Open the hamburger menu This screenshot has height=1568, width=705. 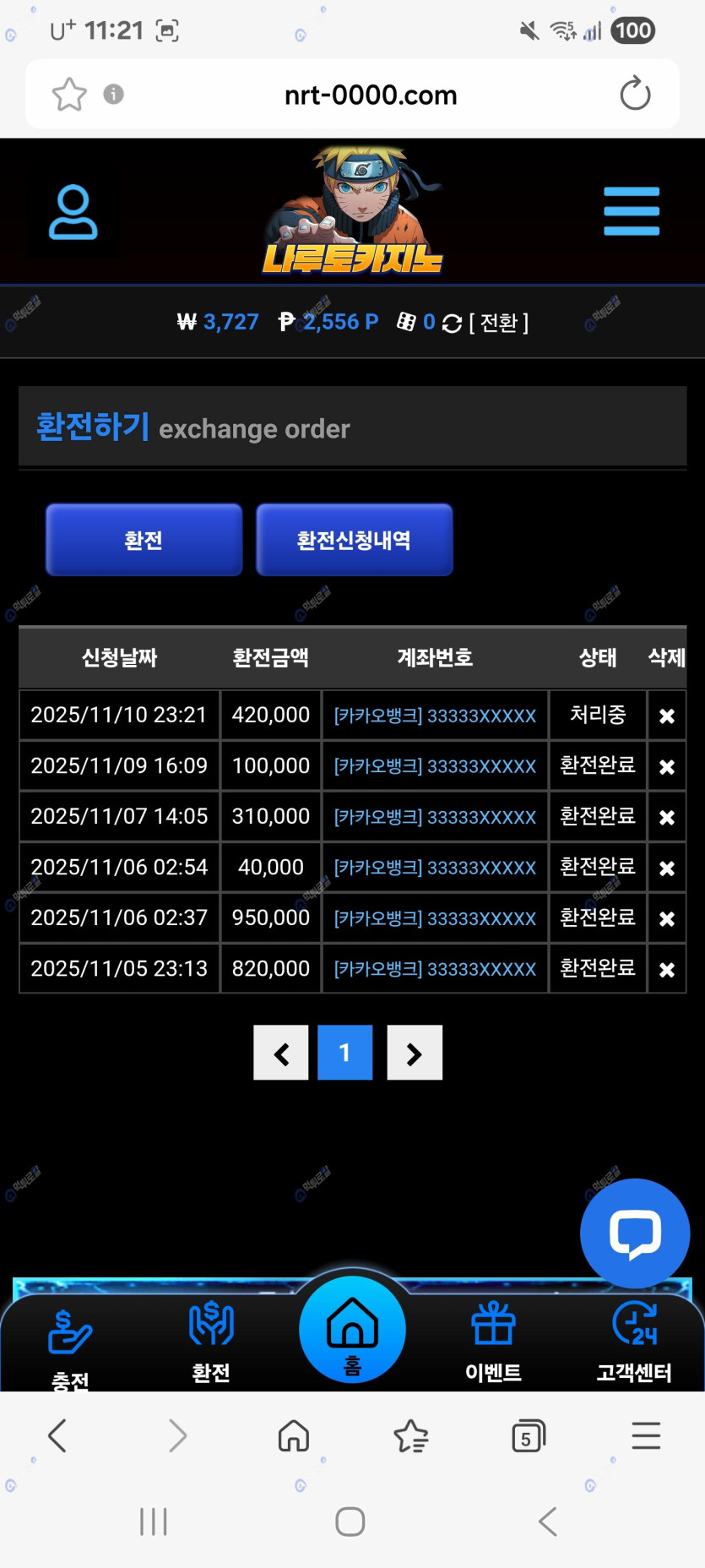pos(632,211)
